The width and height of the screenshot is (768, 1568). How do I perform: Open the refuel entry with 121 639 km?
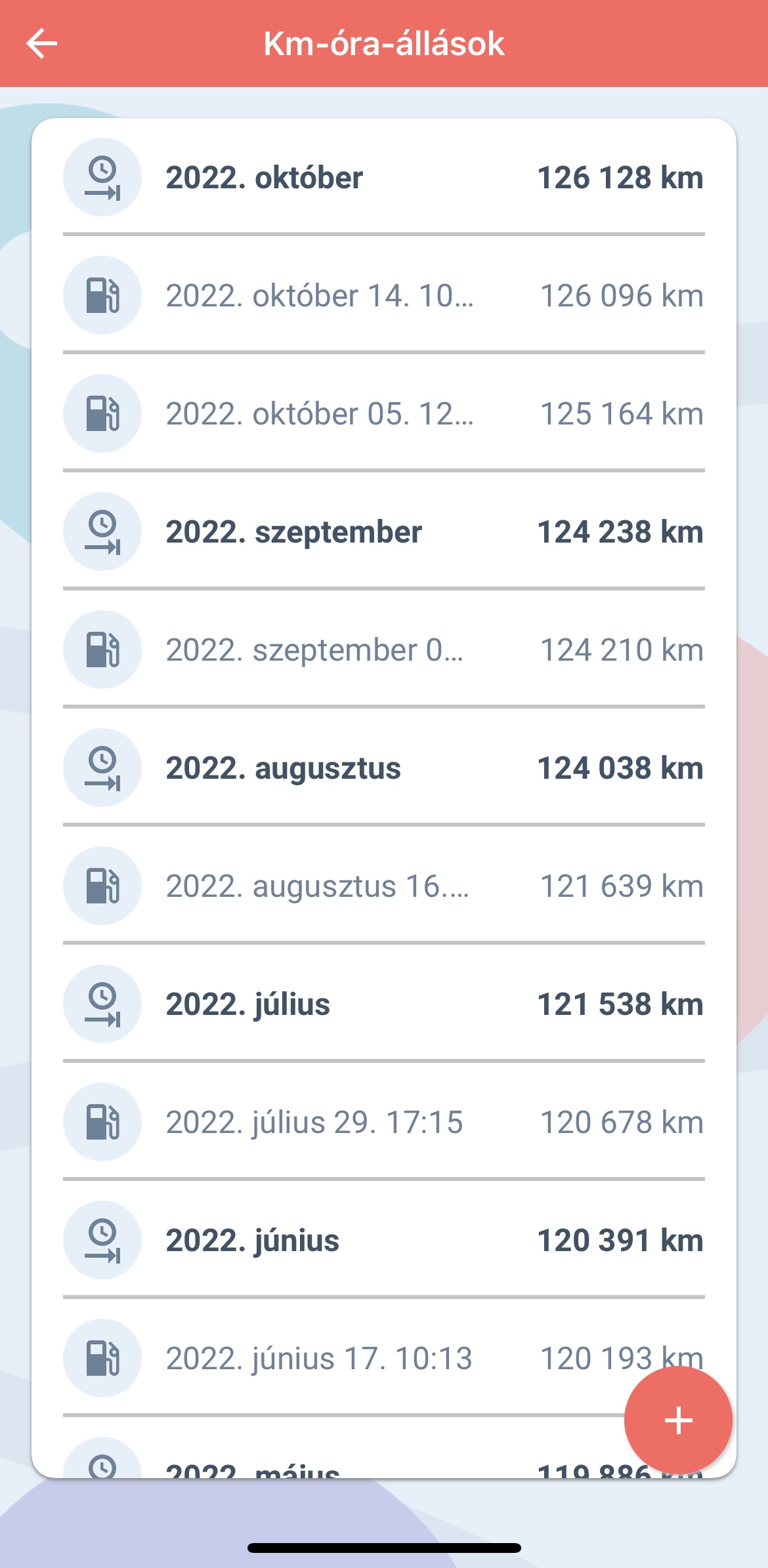[384, 886]
